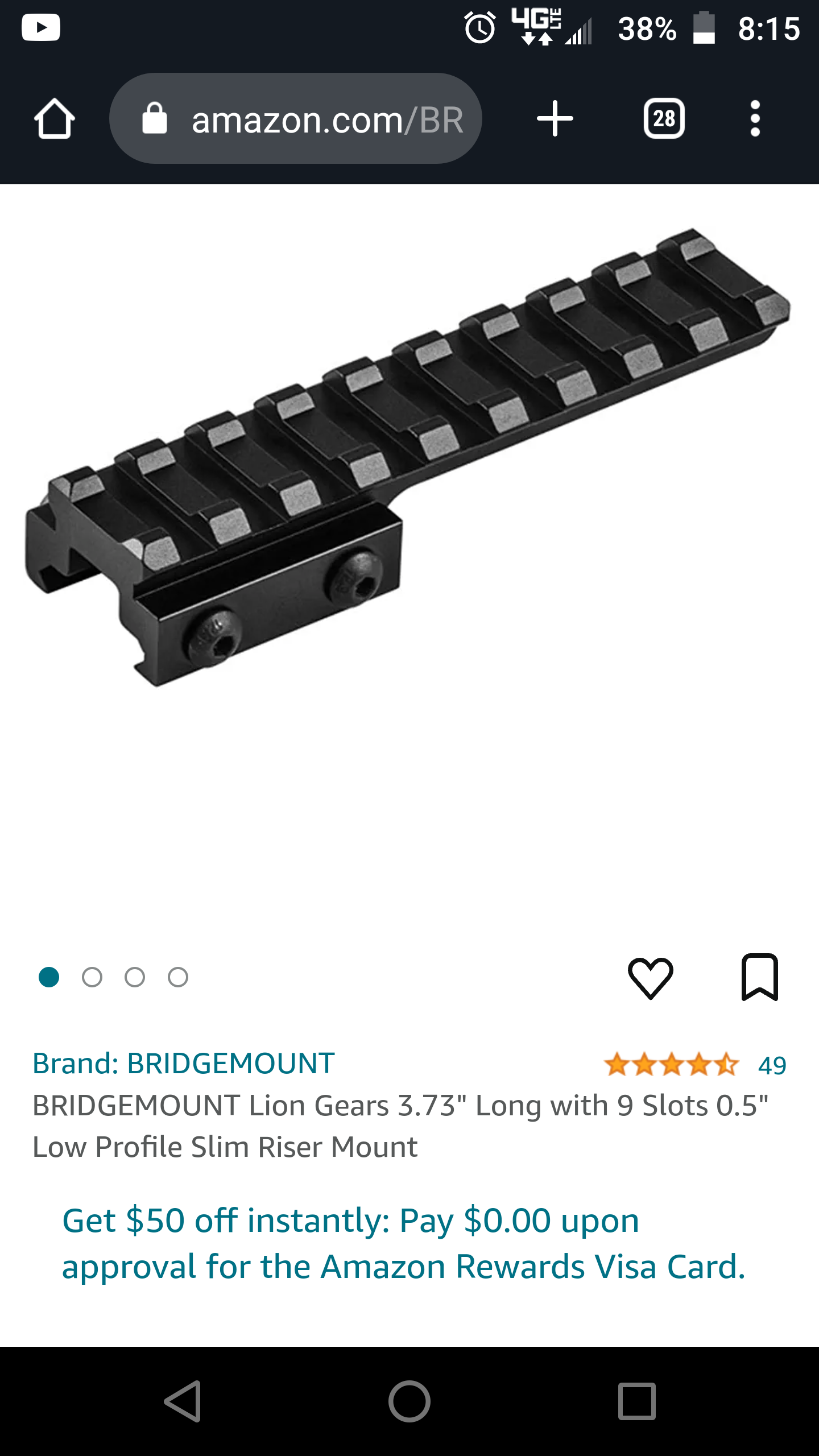Go back using the system navigation bar
Viewport: 819px width, 1456px height.
(x=183, y=1401)
